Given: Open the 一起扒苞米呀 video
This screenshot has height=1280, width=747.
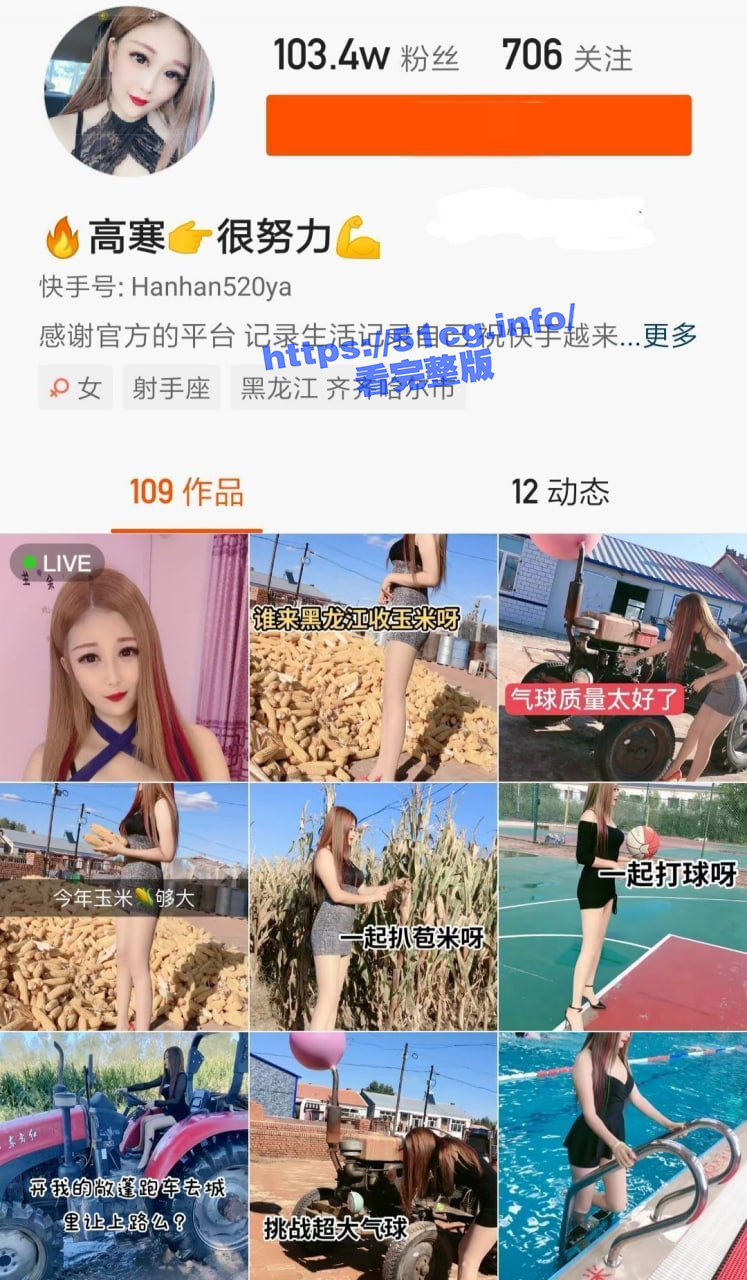Looking at the screenshot, I should pos(373,906).
